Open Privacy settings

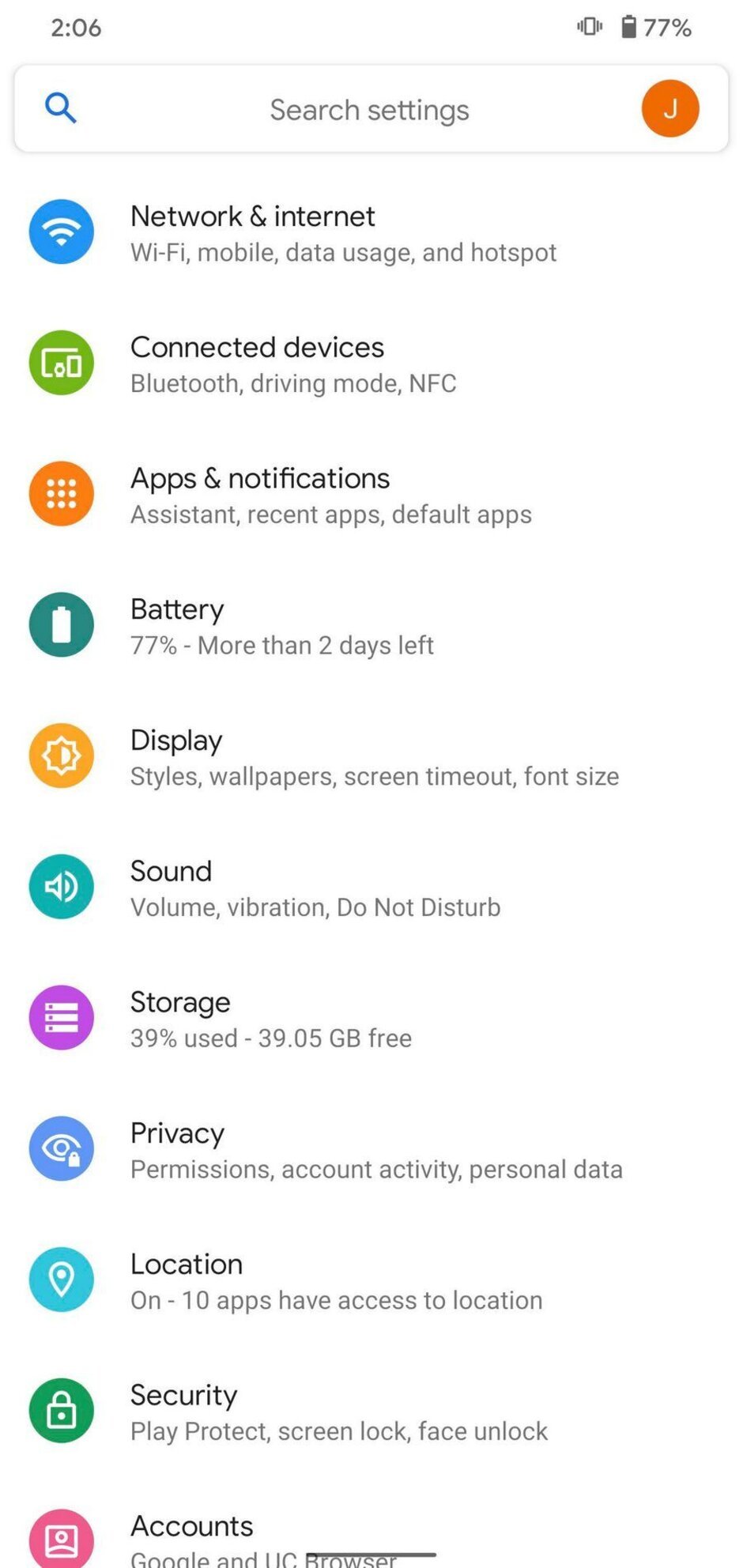coord(375,1151)
